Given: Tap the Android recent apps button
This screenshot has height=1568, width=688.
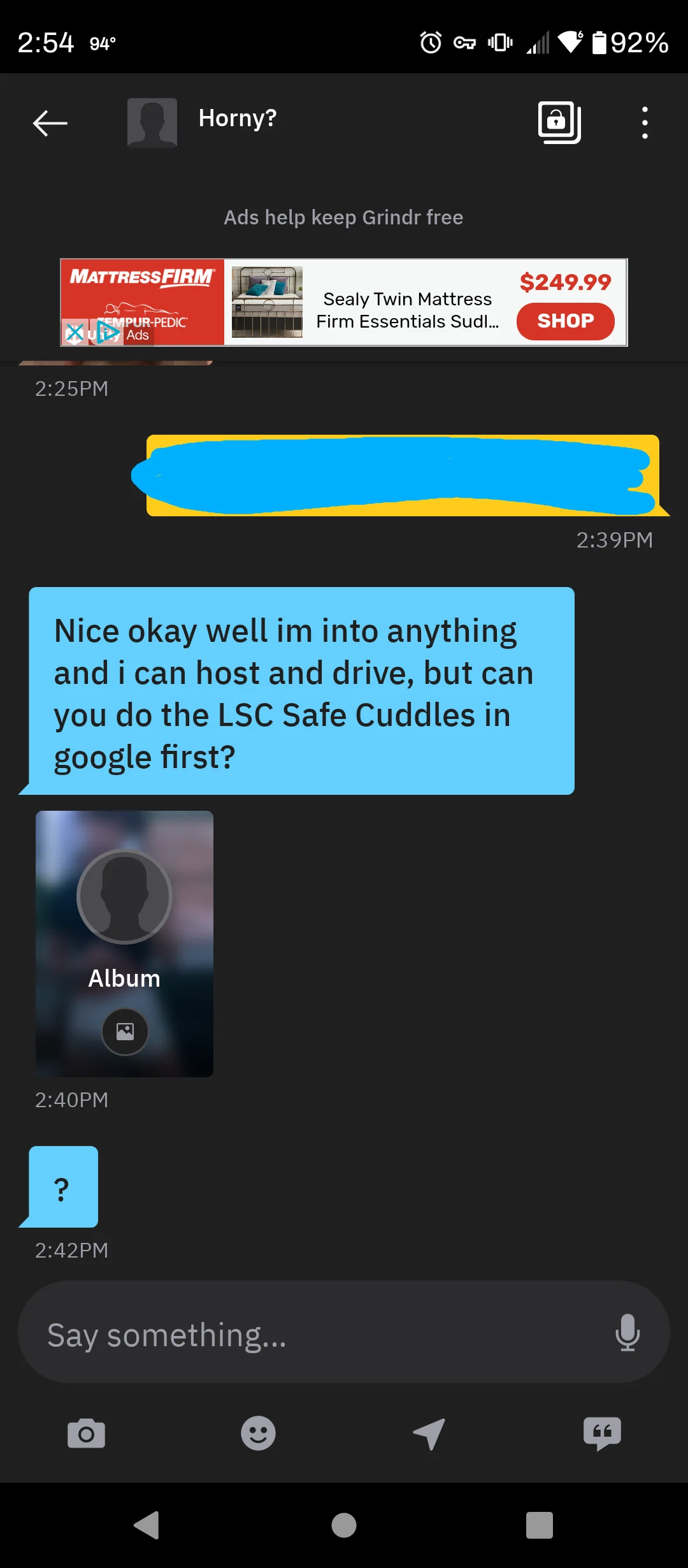Looking at the screenshot, I should 538,1526.
